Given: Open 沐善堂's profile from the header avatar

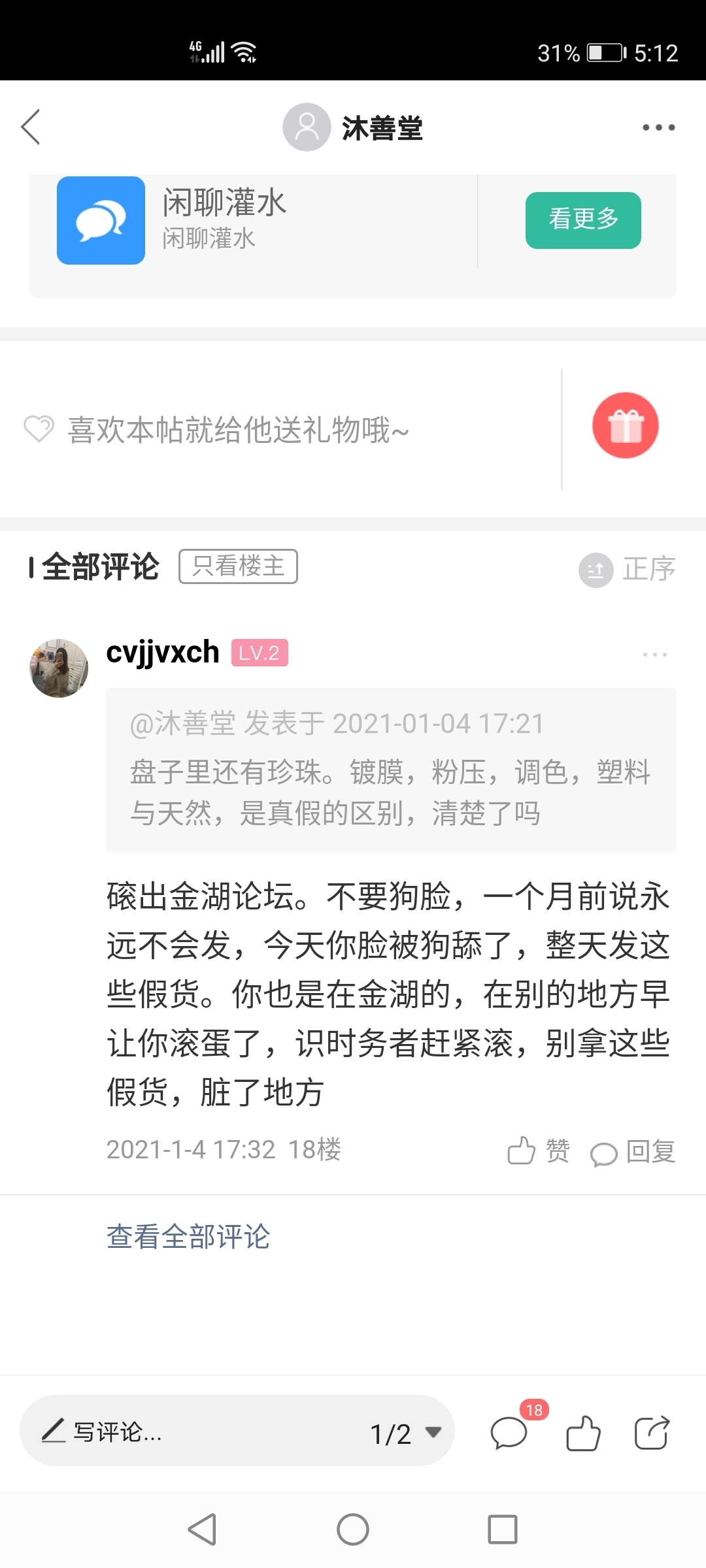Looking at the screenshot, I should 307,127.
